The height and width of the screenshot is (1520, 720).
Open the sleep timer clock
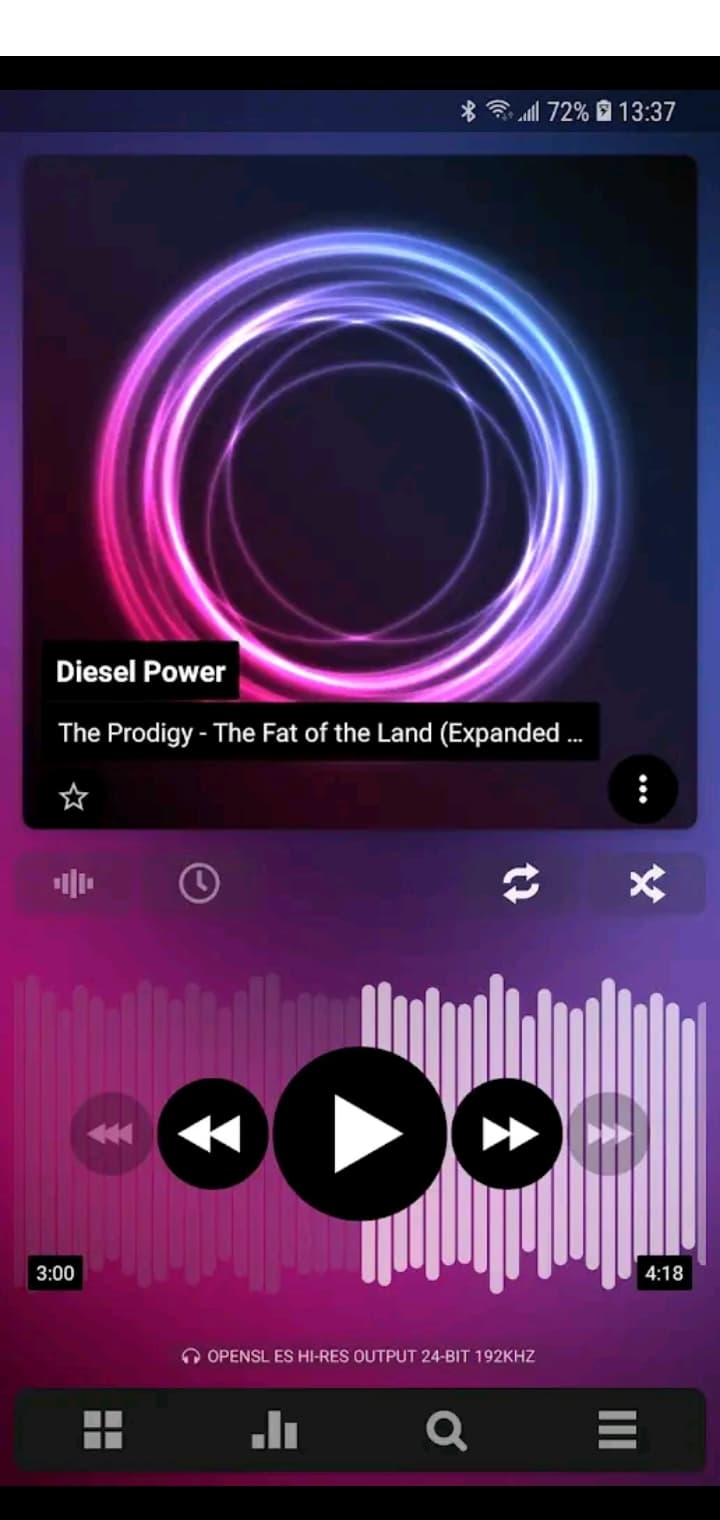(199, 883)
